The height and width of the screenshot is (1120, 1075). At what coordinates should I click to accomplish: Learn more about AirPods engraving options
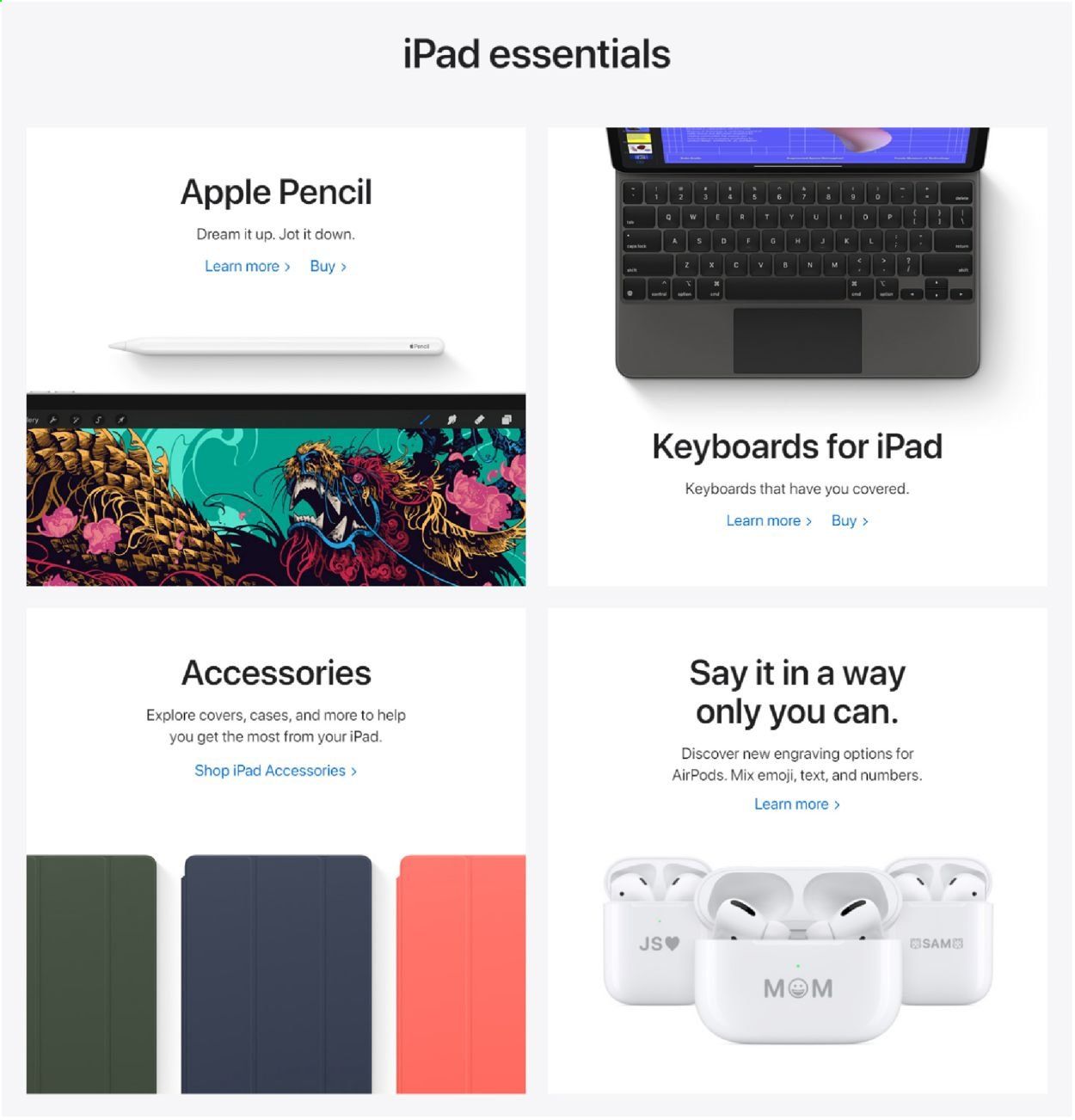(796, 804)
